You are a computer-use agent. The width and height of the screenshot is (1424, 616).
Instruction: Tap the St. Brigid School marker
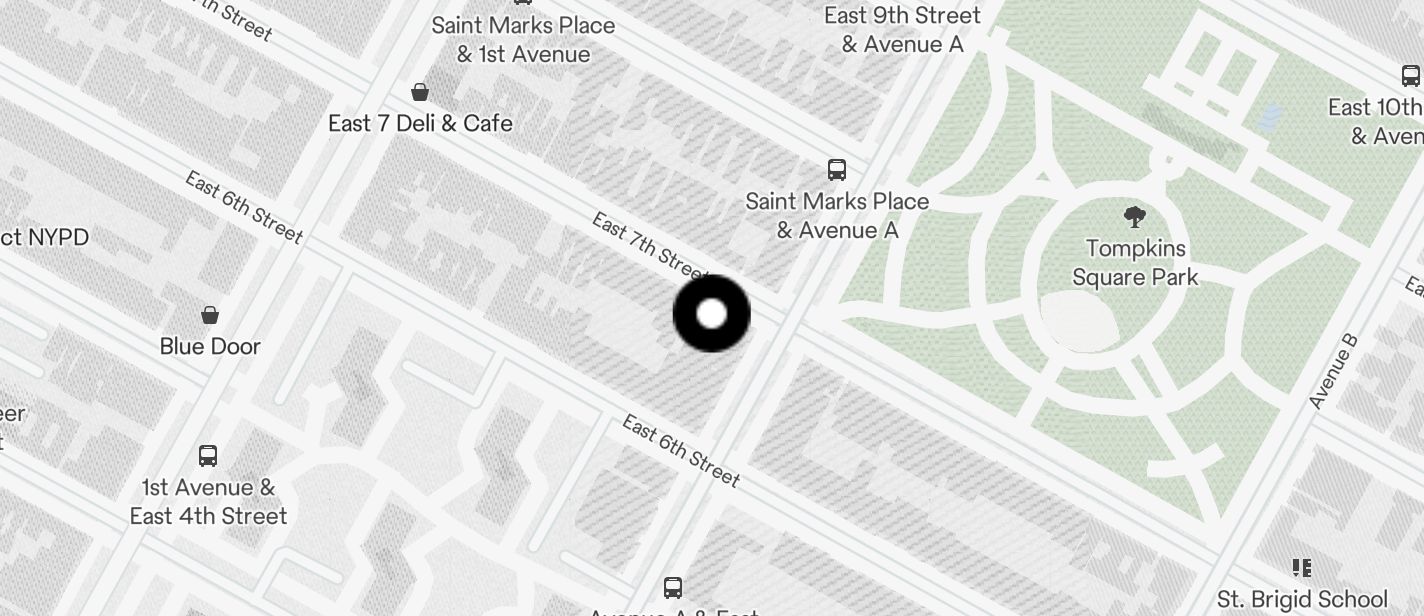pyautogui.click(x=1301, y=568)
